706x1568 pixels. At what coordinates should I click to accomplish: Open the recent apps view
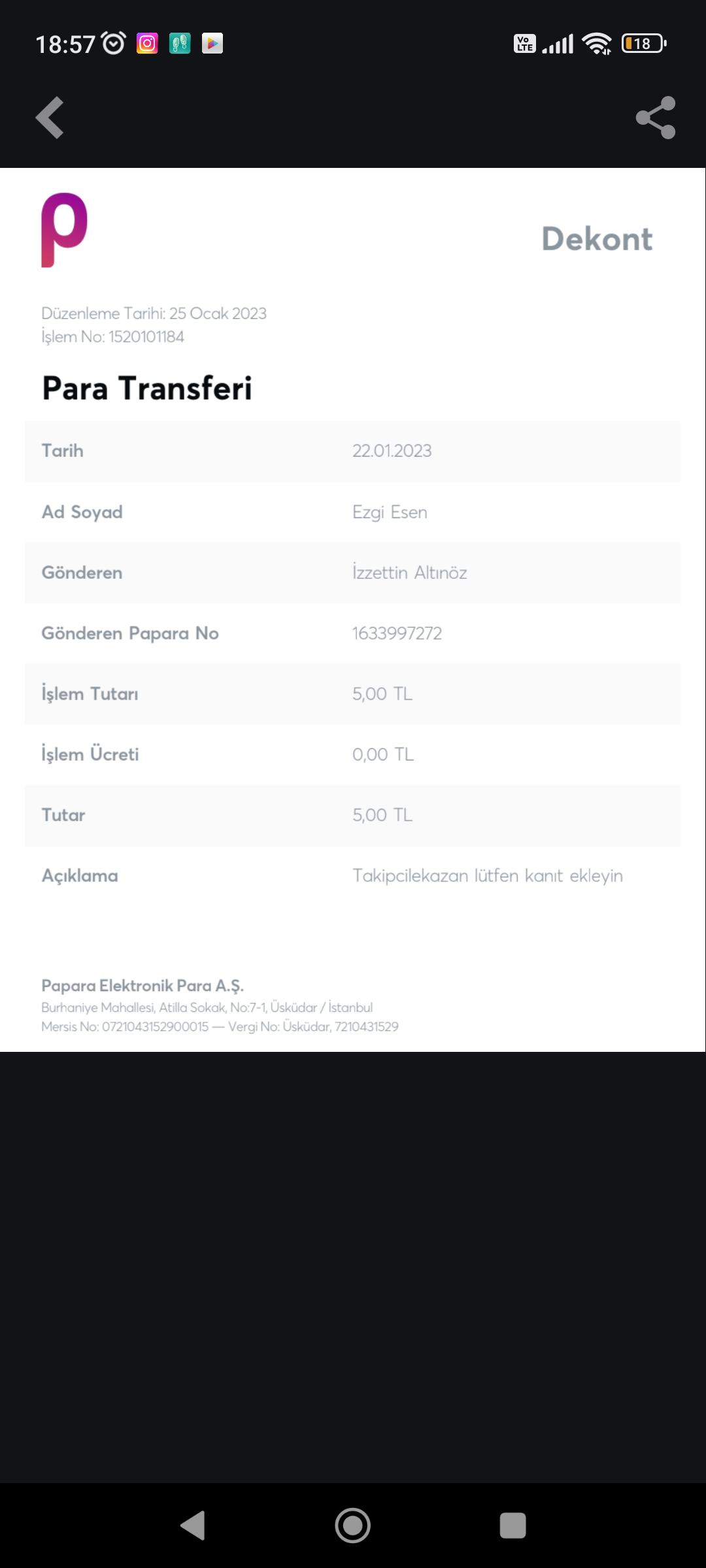point(513,1526)
